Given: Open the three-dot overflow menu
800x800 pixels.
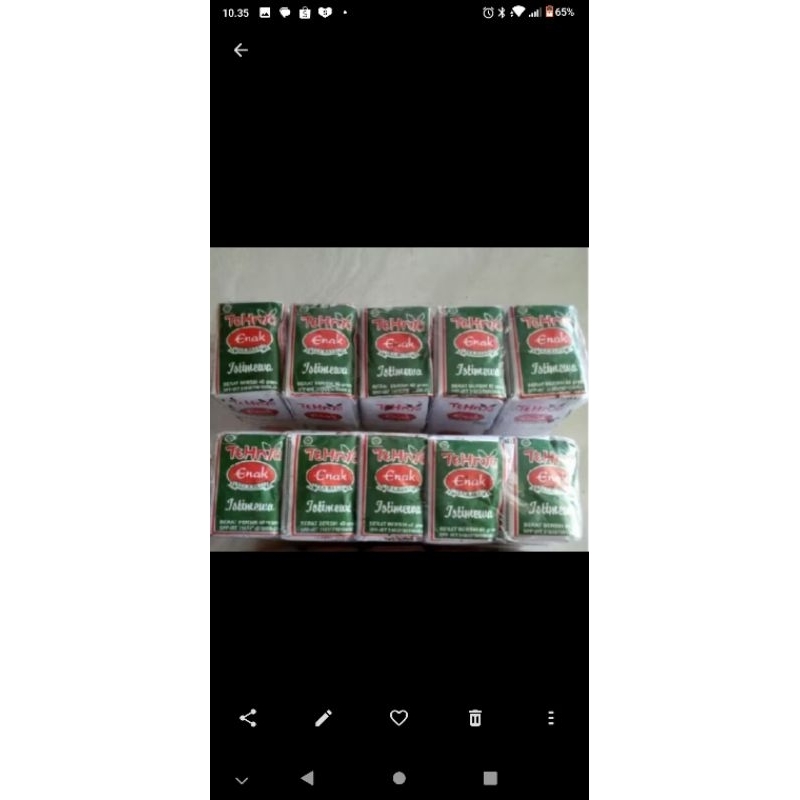Looking at the screenshot, I should pos(550,718).
